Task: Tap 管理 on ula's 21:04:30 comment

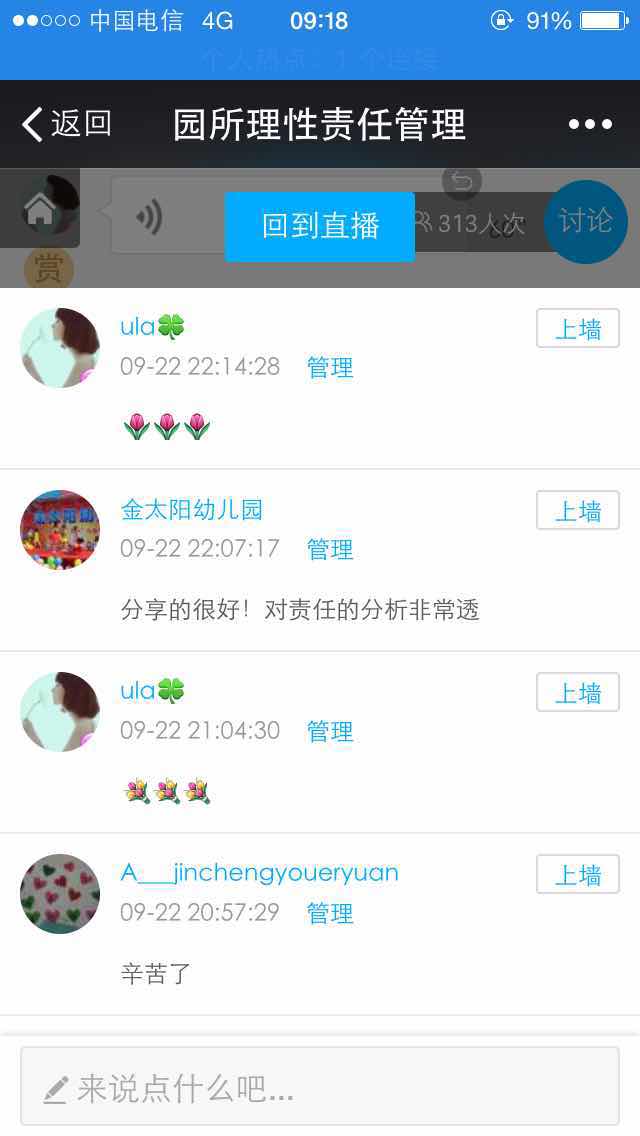Action: click(x=330, y=731)
